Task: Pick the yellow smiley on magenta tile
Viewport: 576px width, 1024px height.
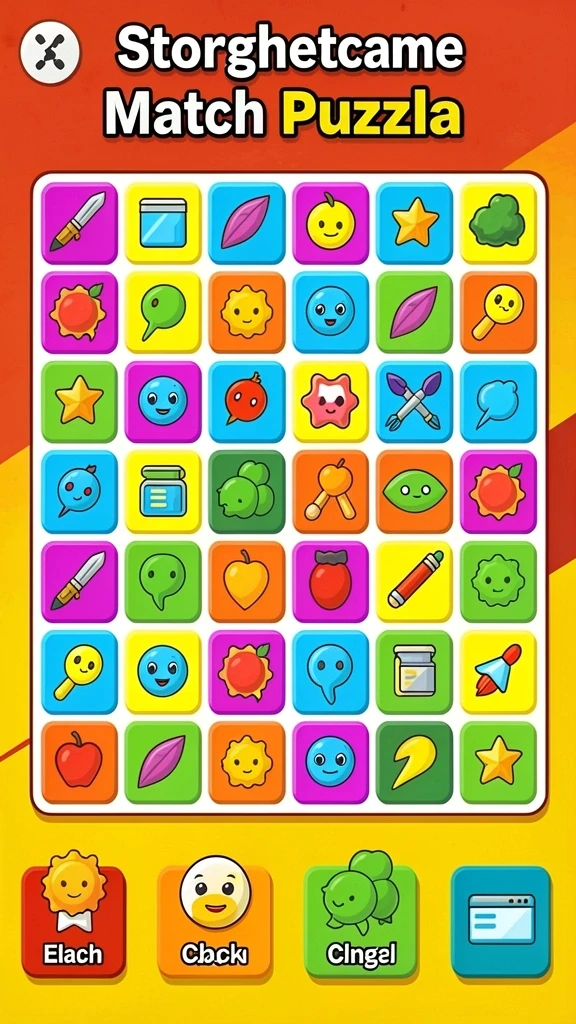Action: (x=330, y=222)
